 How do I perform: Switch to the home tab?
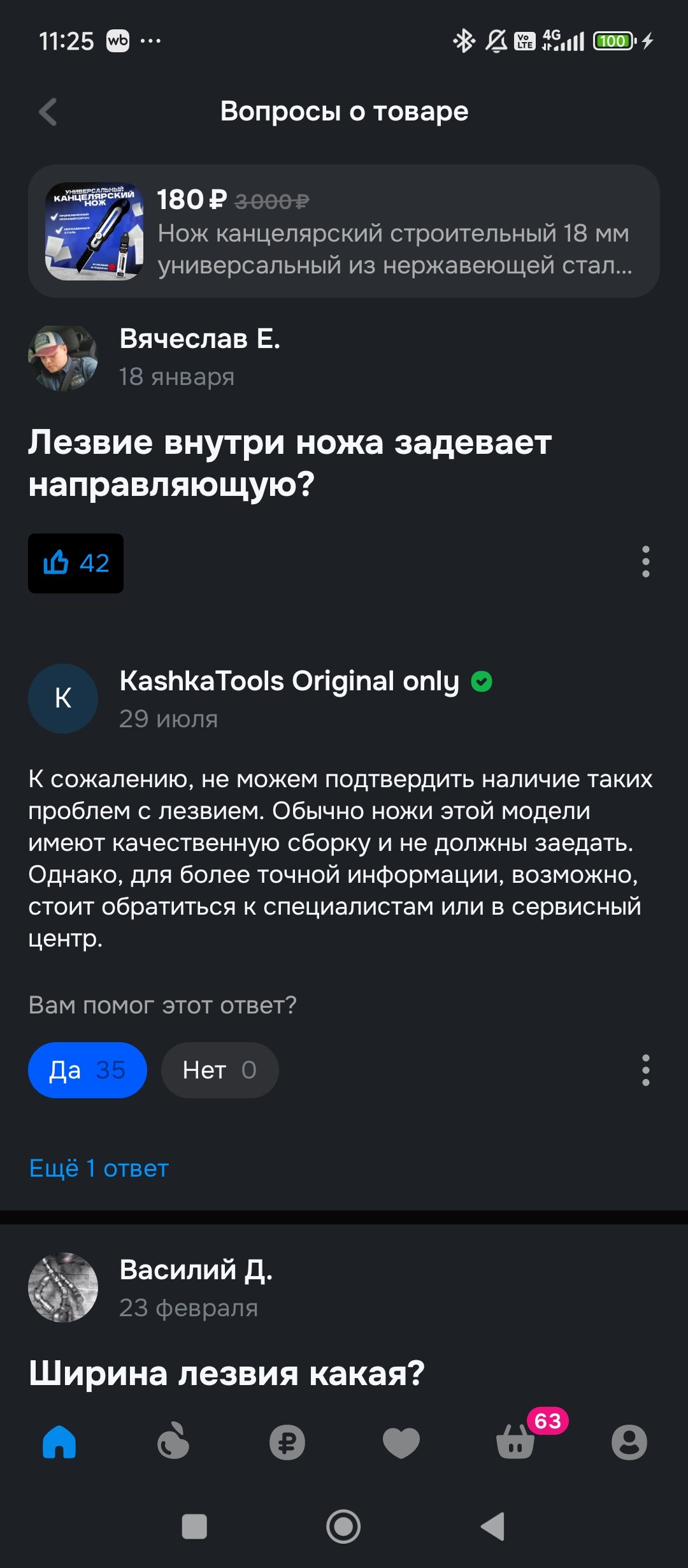point(59,1442)
